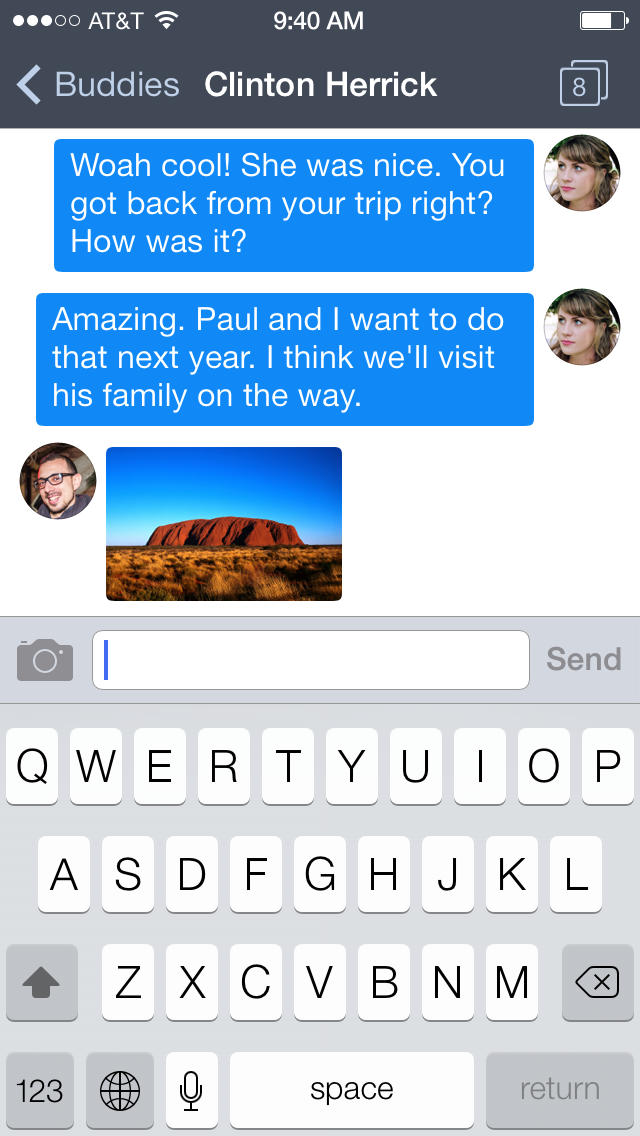Tap the return key
Image resolution: width=640 pixels, height=1136 pixels.
pyautogui.click(x=559, y=1089)
